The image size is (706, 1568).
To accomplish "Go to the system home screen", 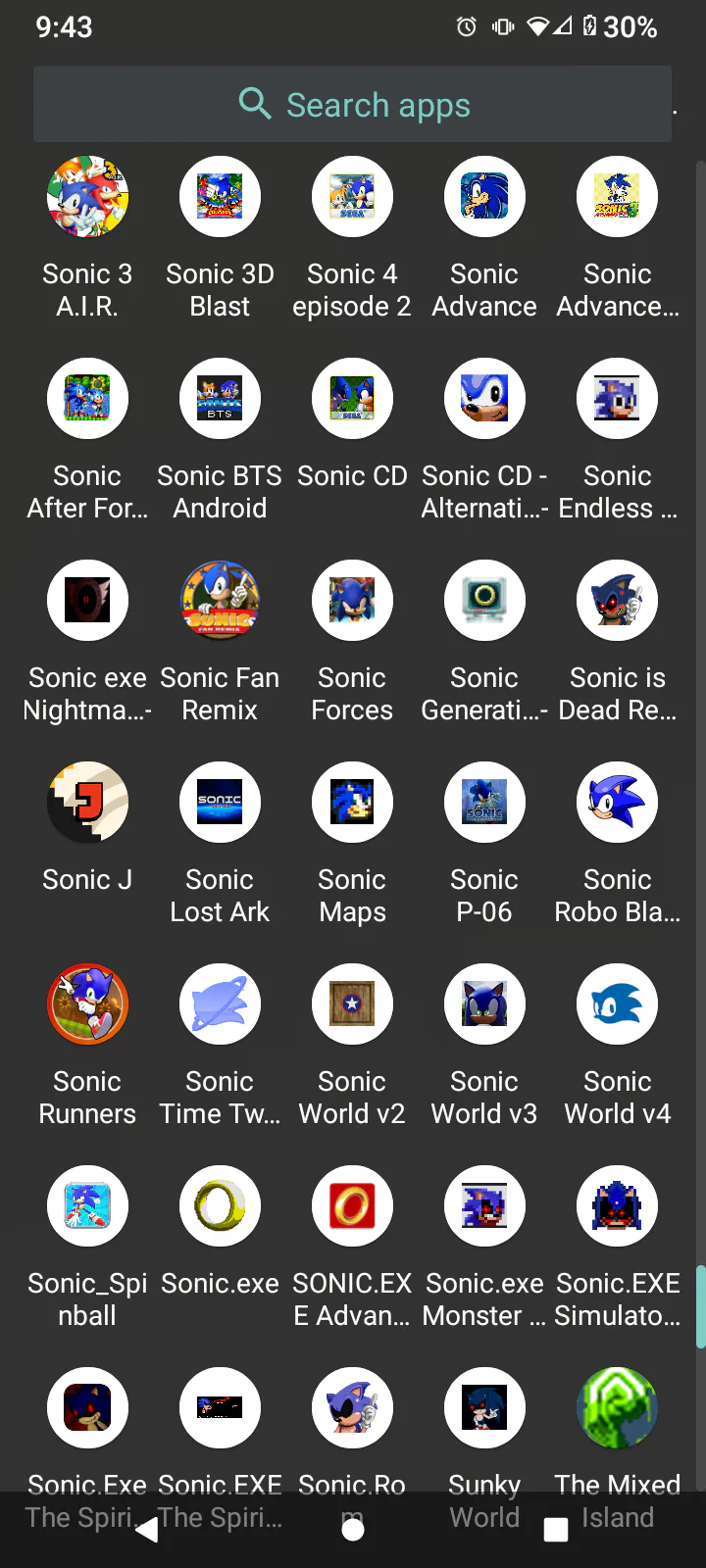I will [x=353, y=1529].
